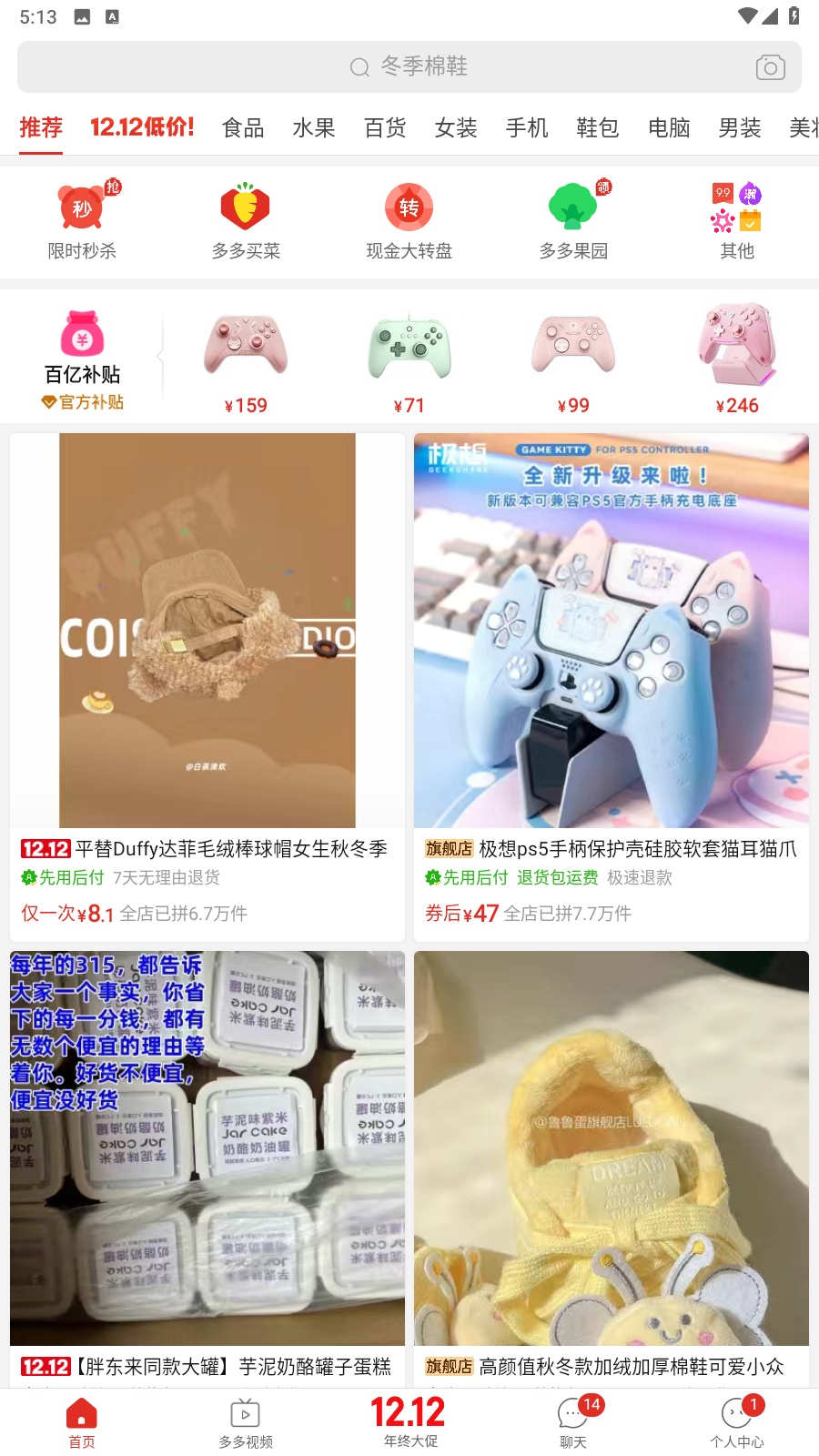Open the 女装 category tab
This screenshot has width=819, height=1456.
456,127
